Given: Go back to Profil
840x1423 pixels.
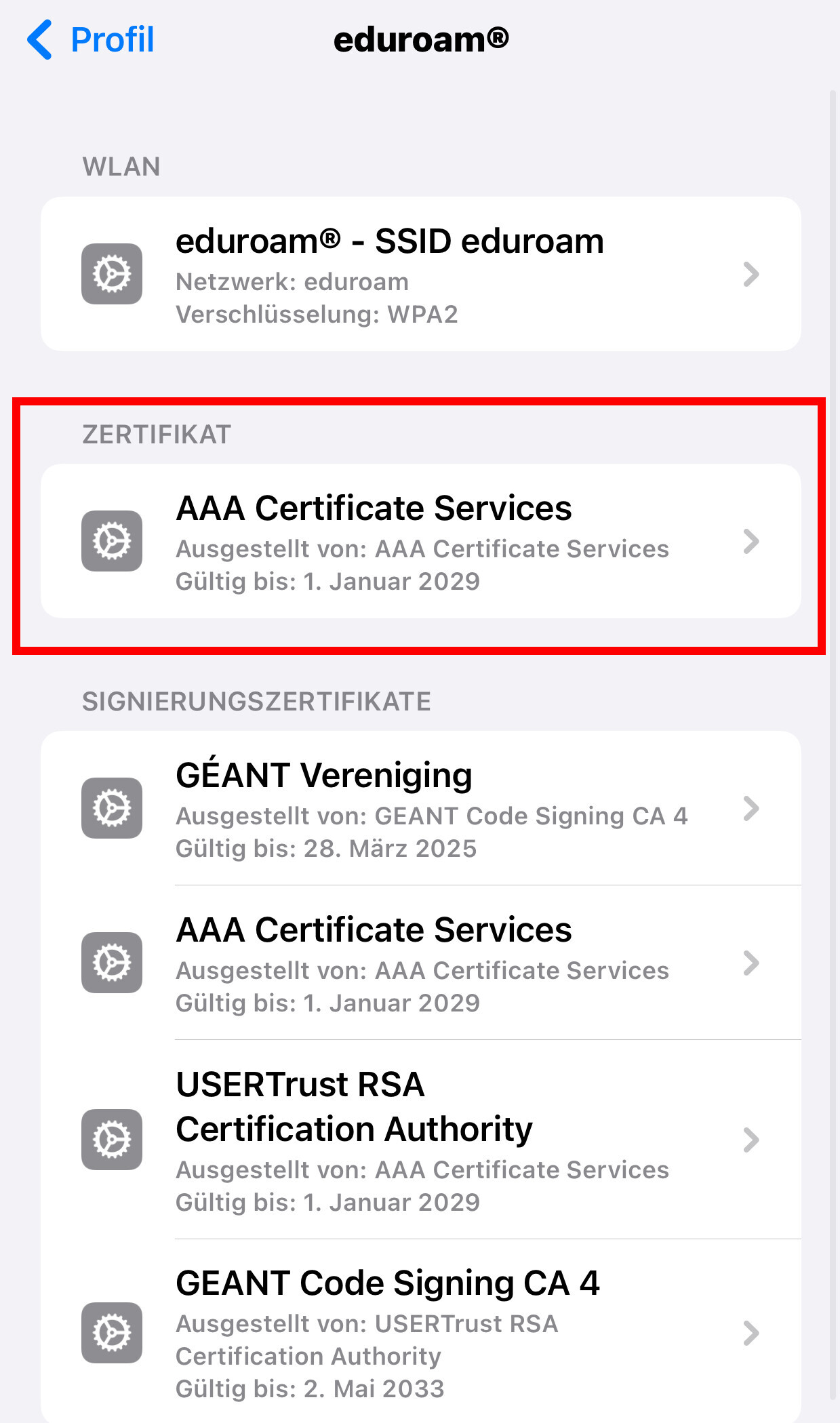Looking at the screenshot, I should pyautogui.click(x=91, y=39).
